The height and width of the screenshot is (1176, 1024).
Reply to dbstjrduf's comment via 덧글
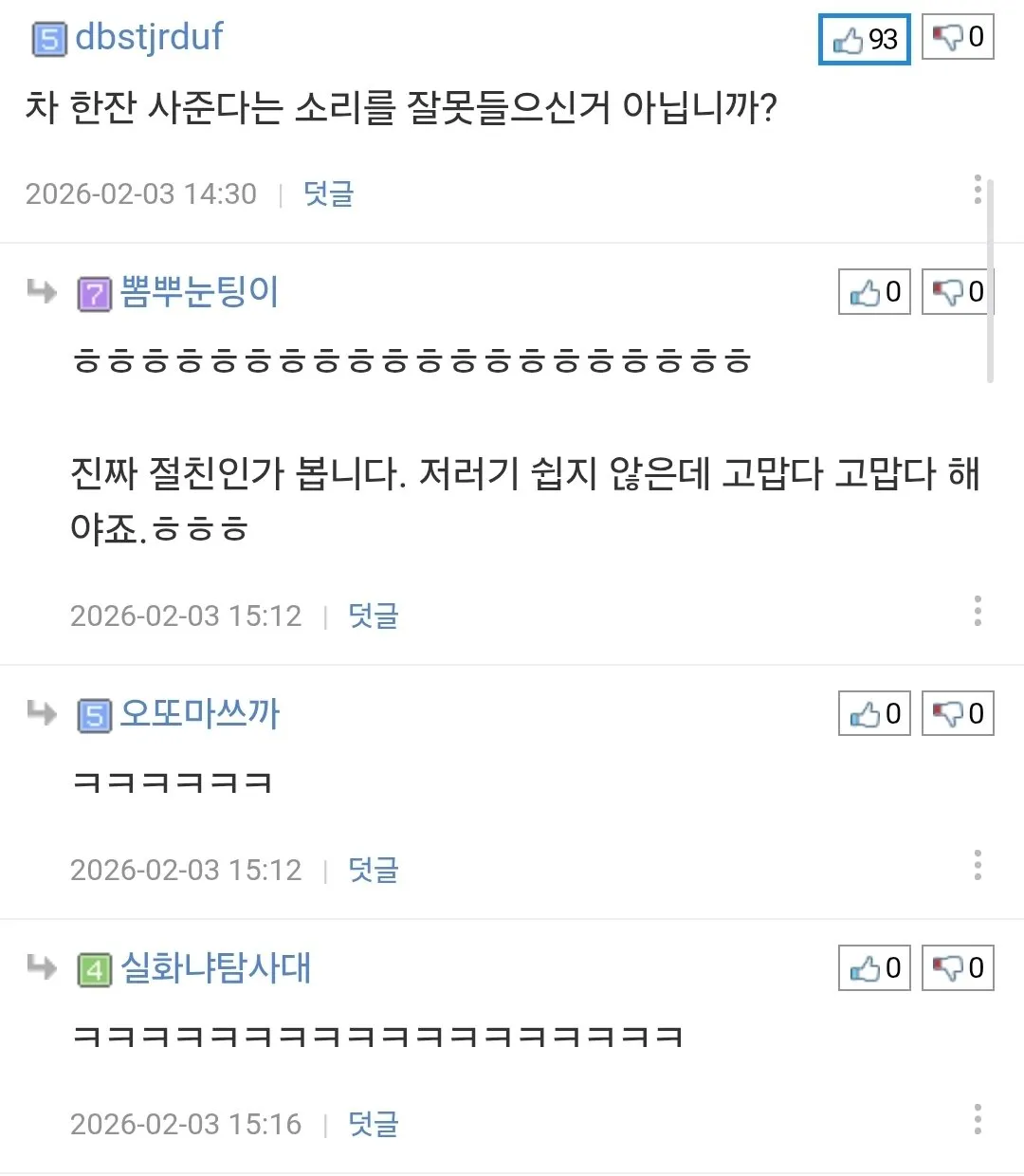coord(328,193)
